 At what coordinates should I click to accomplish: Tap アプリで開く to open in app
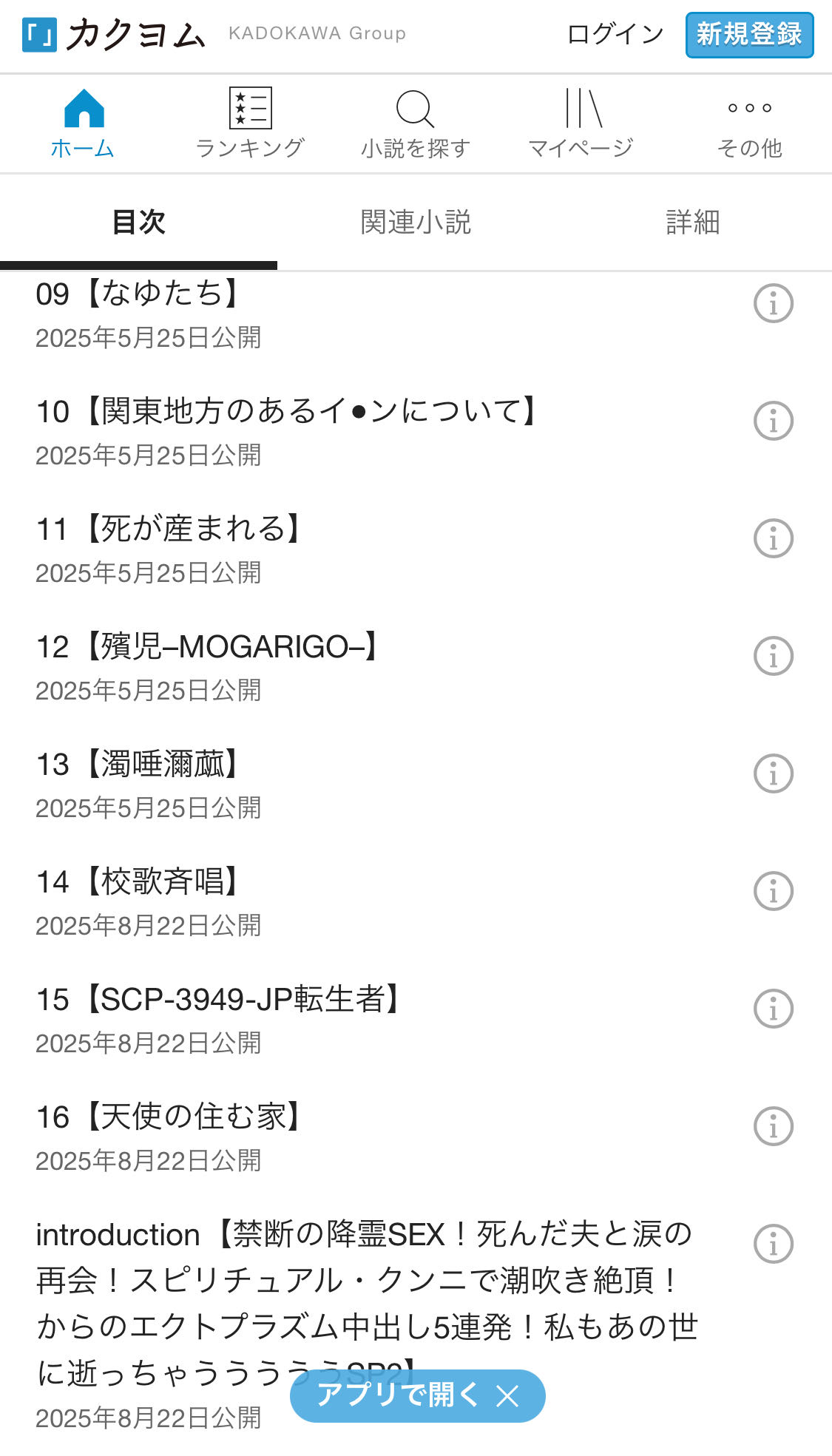(x=396, y=1395)
